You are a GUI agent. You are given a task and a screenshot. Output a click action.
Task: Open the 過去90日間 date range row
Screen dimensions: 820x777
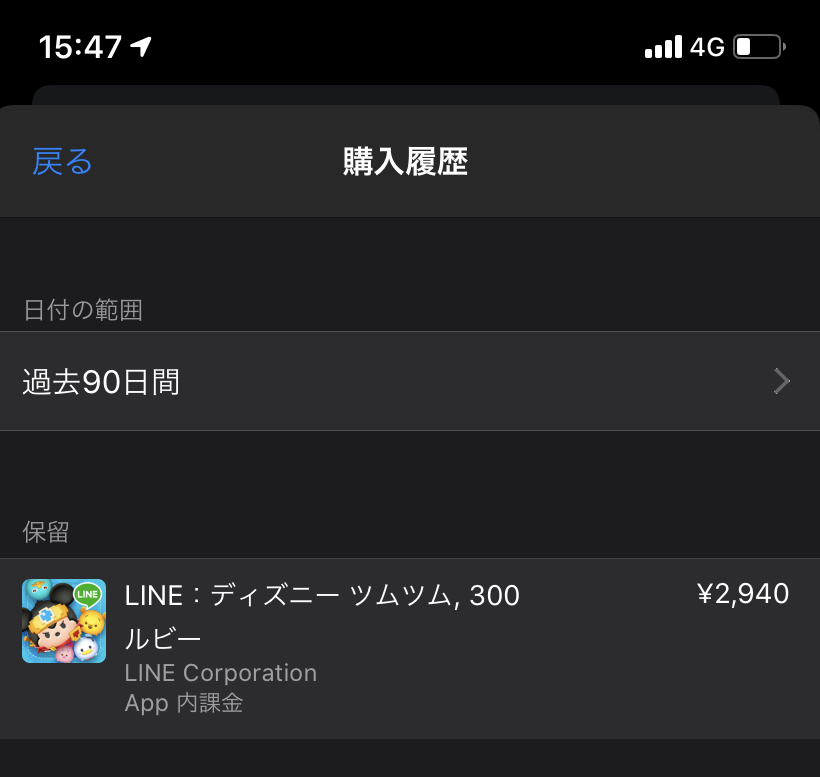click(x=409, y=381)
